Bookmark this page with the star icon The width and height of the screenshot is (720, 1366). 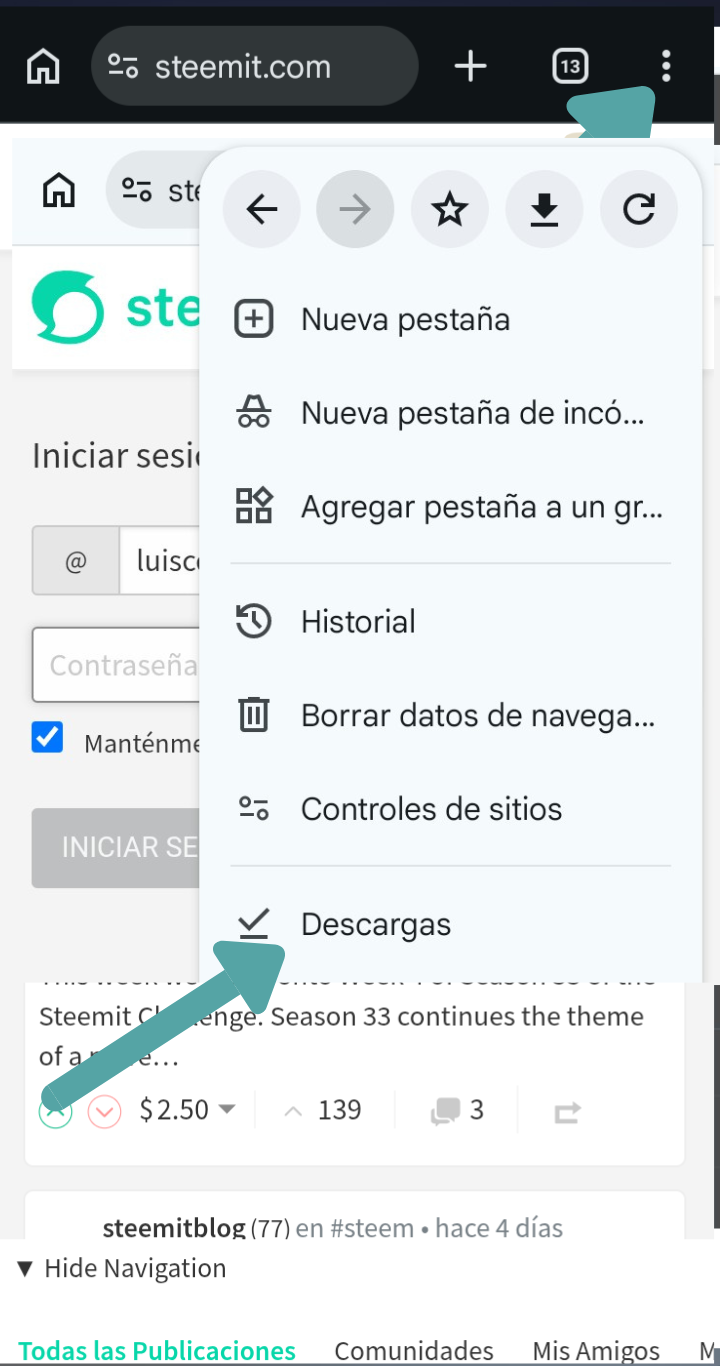450,209
